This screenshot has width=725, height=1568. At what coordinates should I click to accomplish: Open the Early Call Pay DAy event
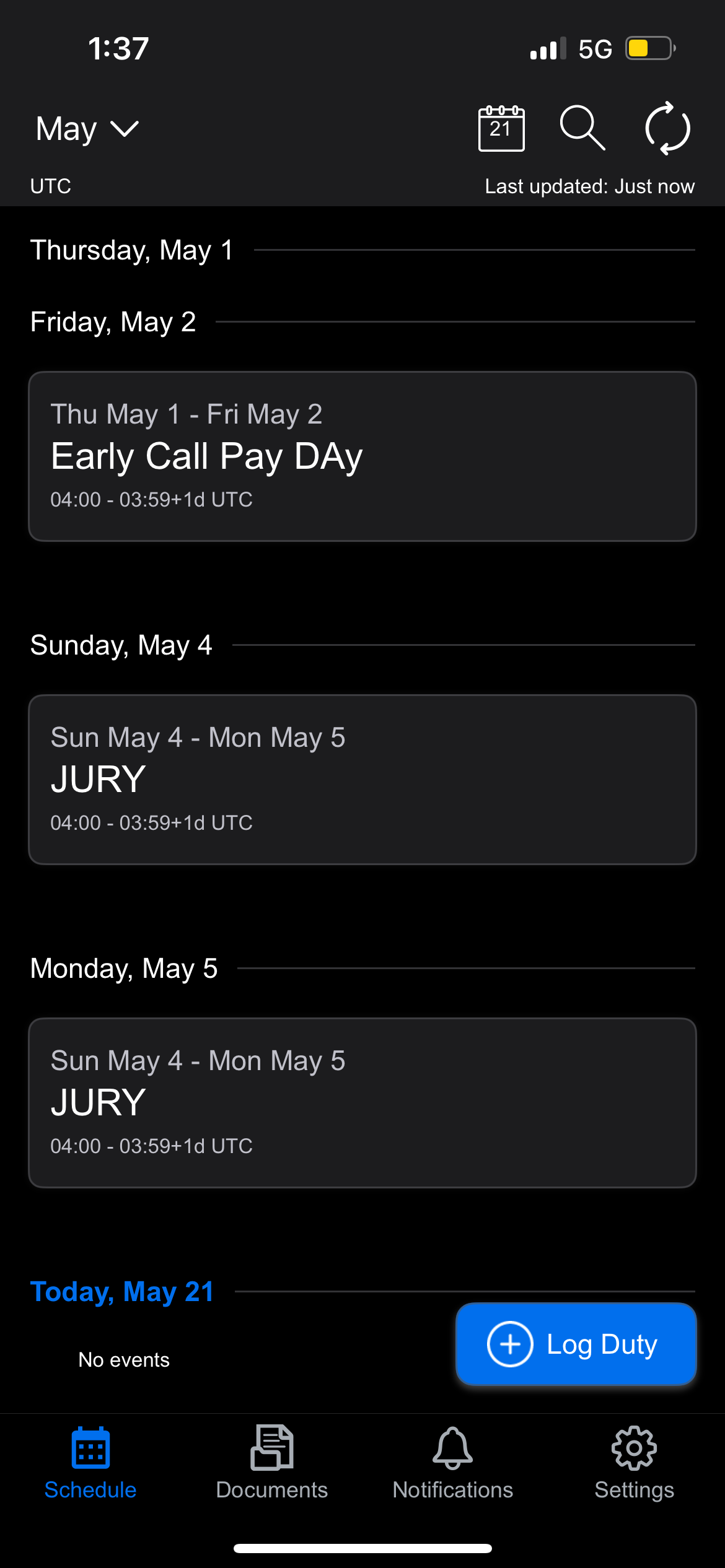click(x=362, y=456)
